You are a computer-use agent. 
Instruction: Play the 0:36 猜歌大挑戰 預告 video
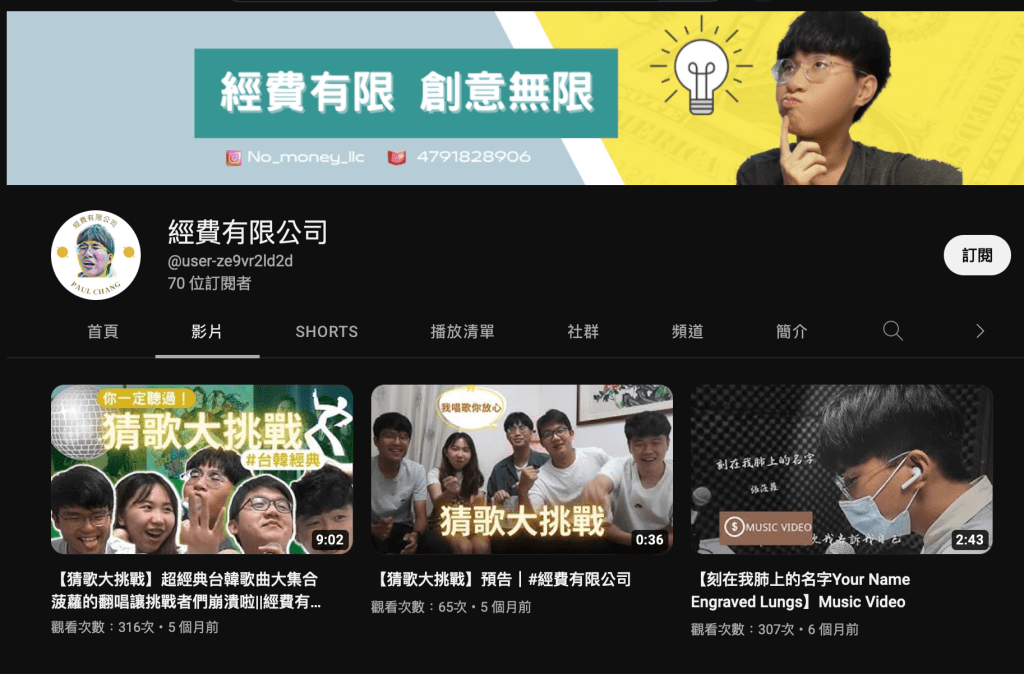(521, 469)
